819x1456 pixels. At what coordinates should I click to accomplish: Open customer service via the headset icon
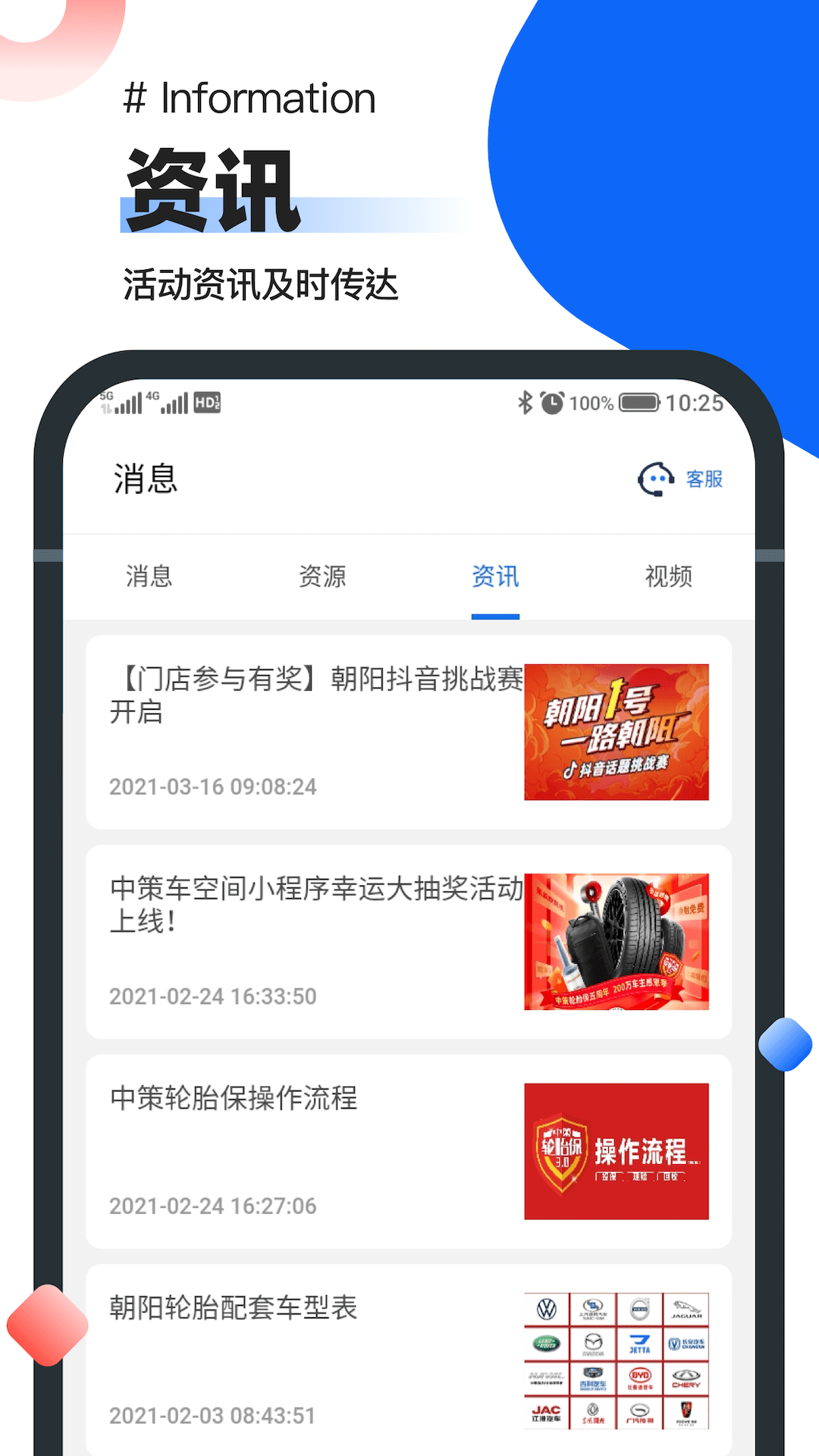(654, 479)
